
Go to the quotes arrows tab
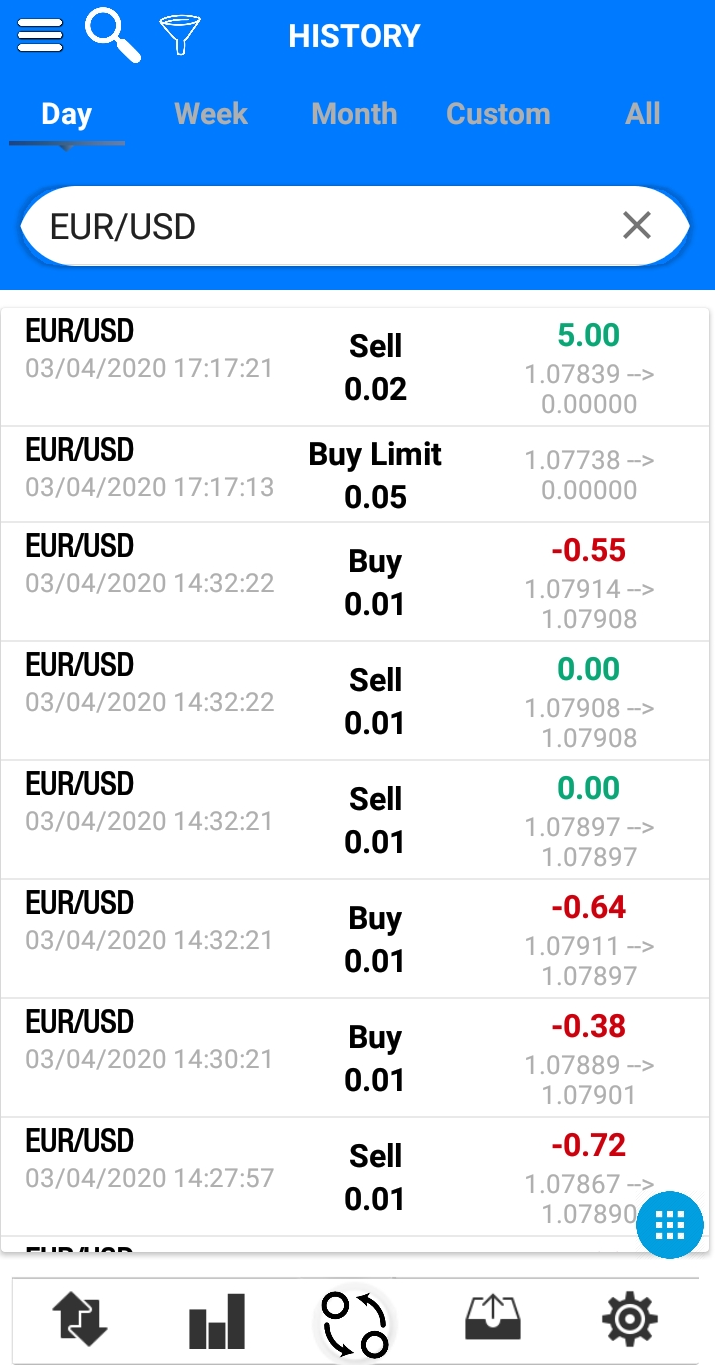[x=80, y=1320]
